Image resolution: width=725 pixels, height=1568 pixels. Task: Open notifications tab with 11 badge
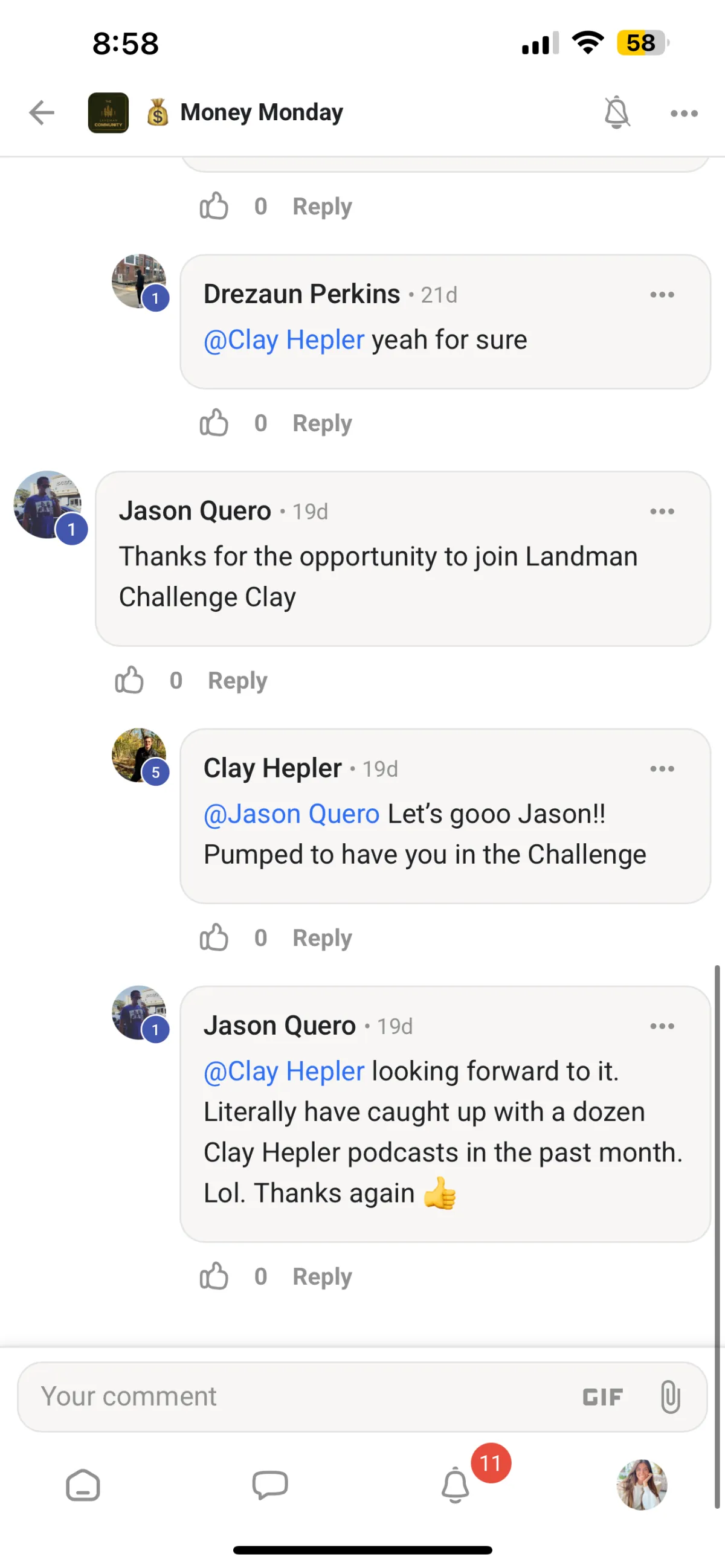(x=456, y=1485)
